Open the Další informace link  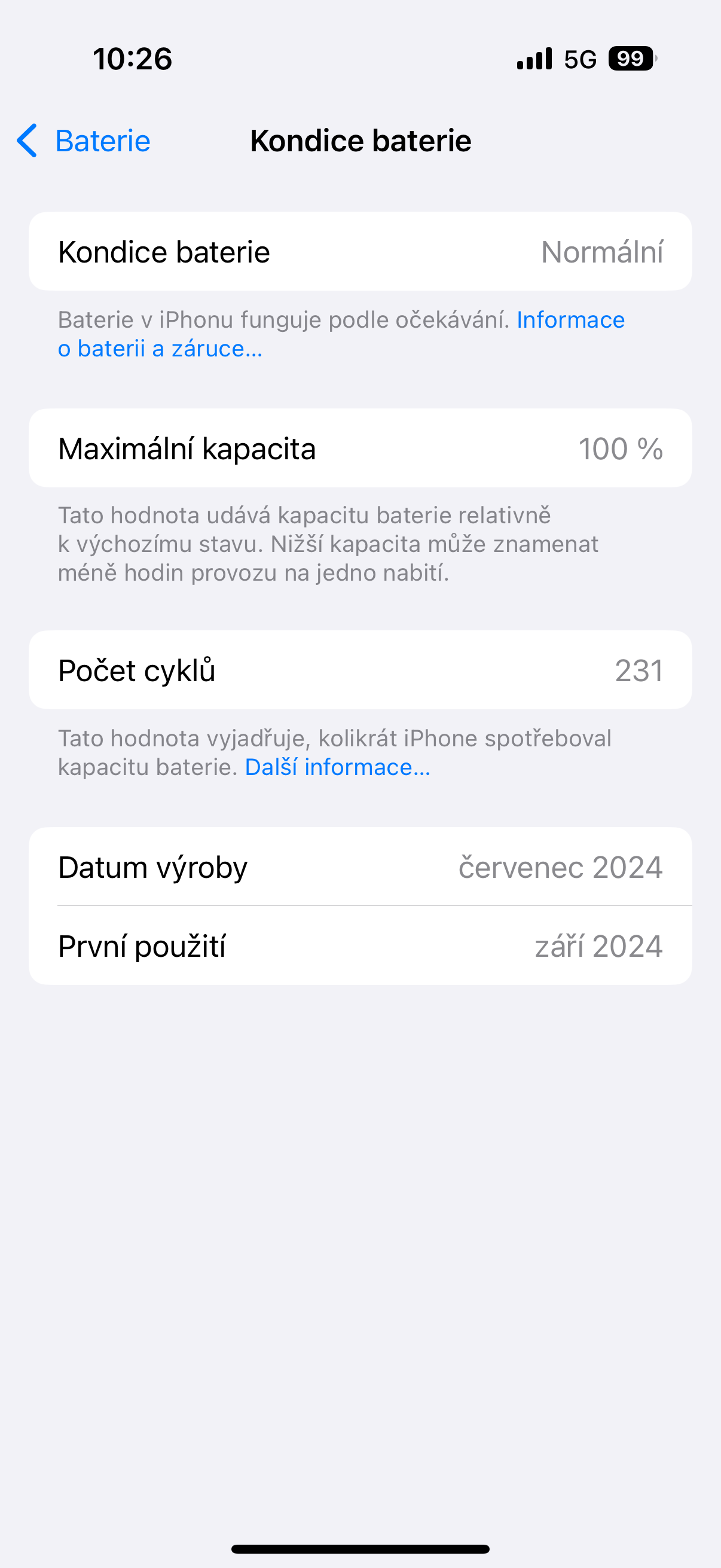pyautogui.click(x=337, y=768)
